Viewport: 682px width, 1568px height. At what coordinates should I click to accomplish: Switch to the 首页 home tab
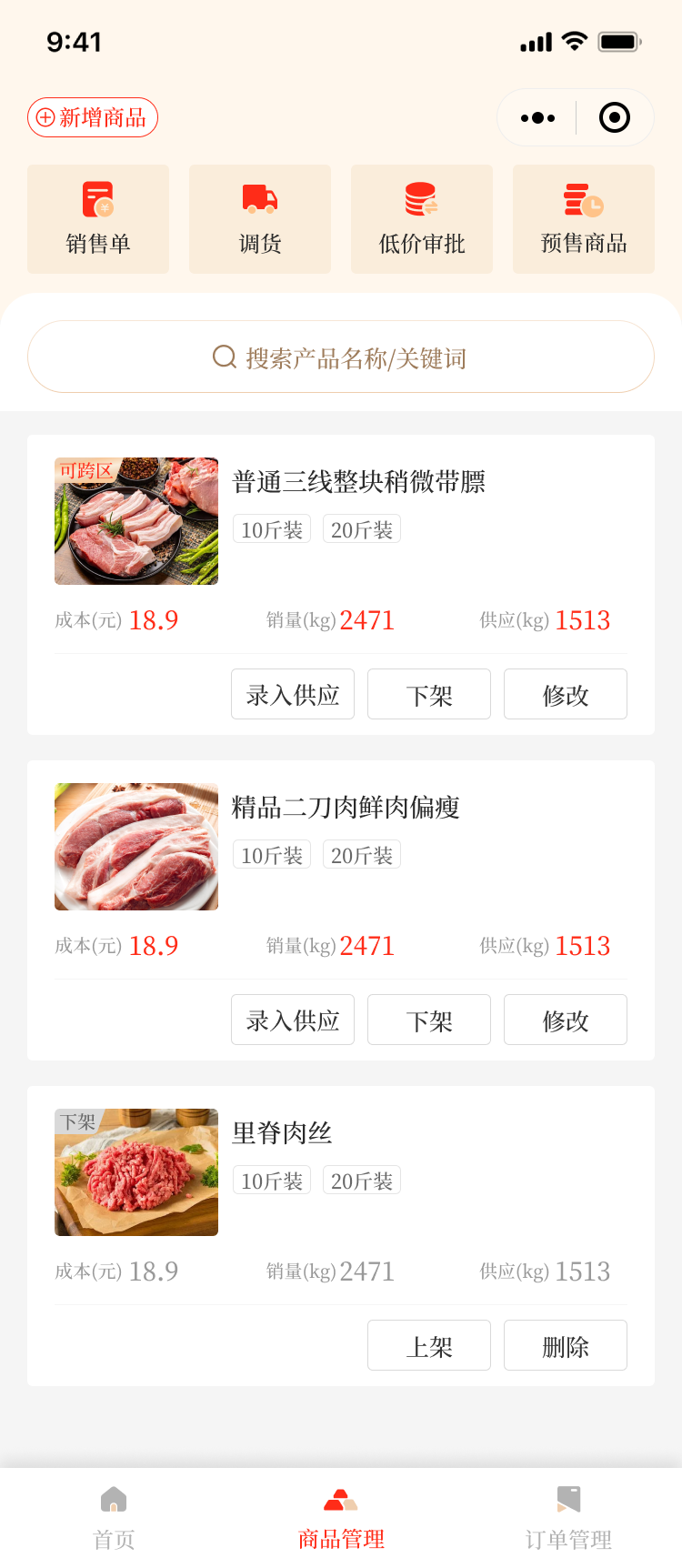(114, 1517)
